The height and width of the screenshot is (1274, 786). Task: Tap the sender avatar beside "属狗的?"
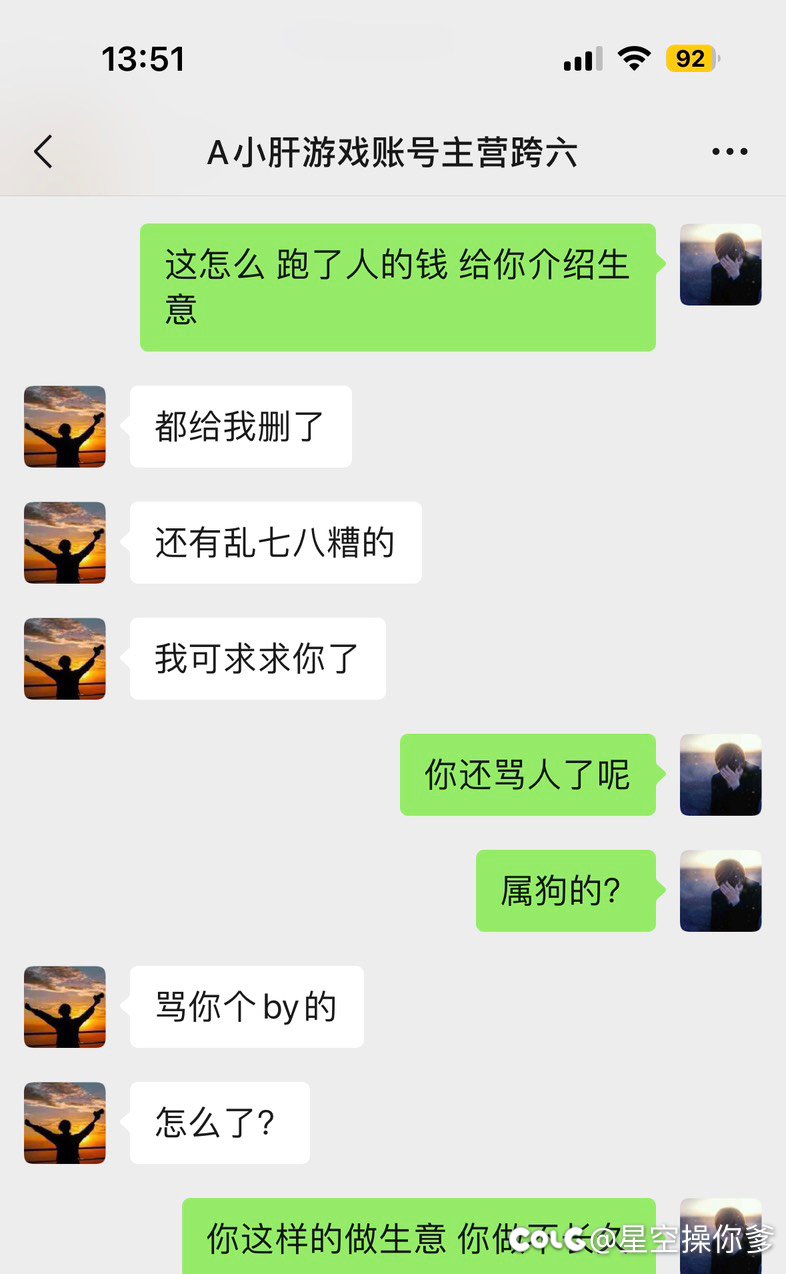point(720,891)
